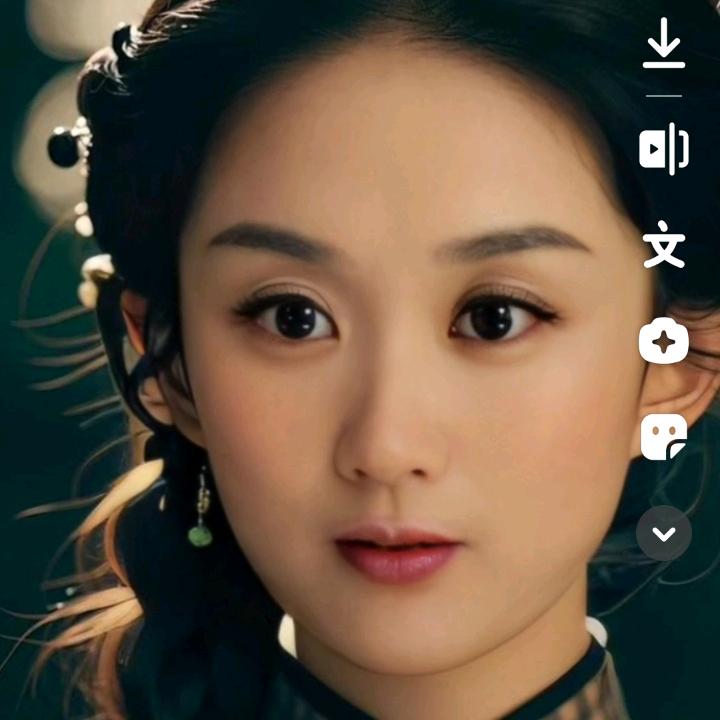Screen dimensions: 720x720
Task: Expand more tools with the down chevron
Action: [663, 533]
